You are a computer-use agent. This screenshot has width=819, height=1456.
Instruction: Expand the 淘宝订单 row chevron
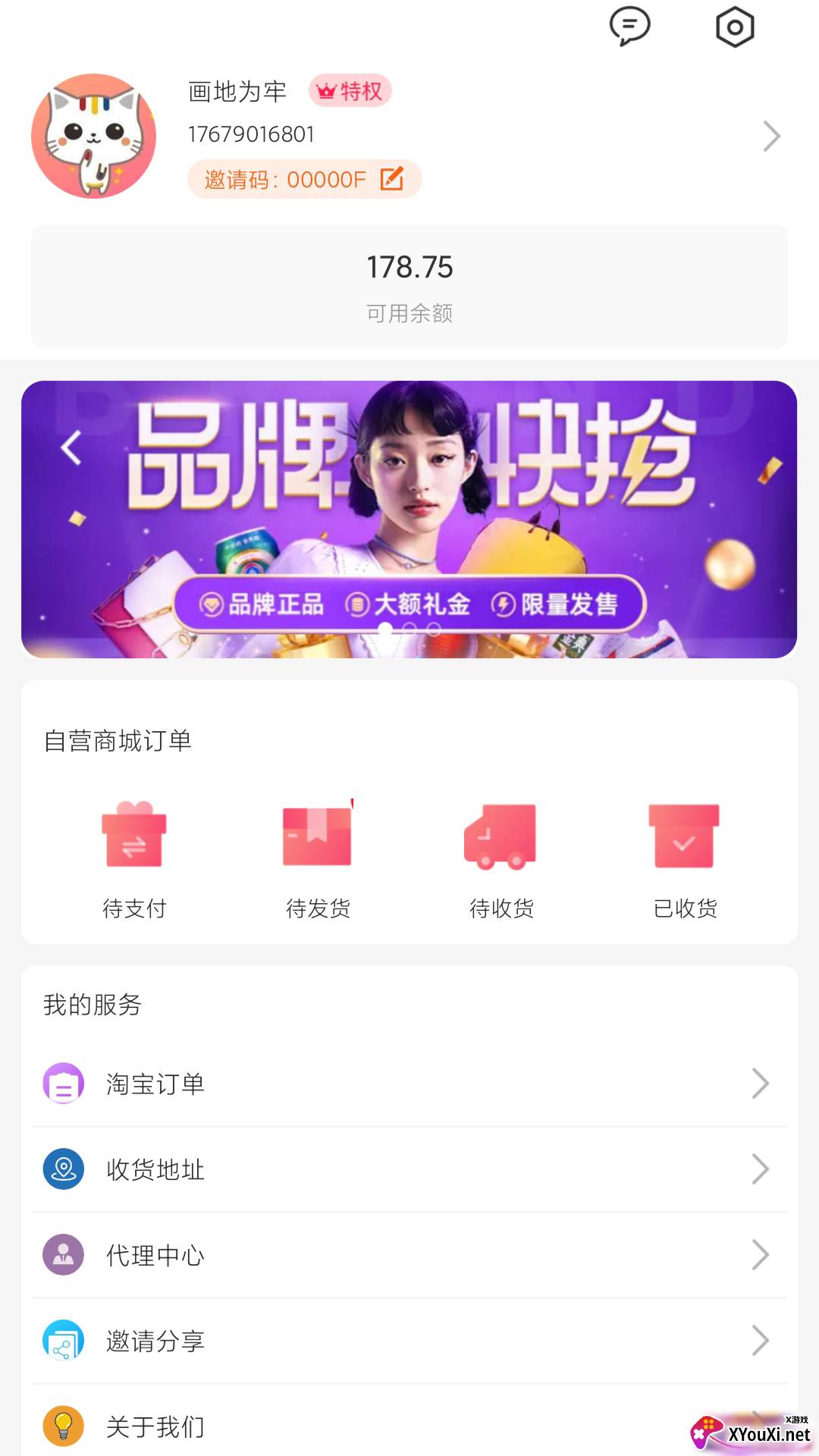[x=761, y=1084]
